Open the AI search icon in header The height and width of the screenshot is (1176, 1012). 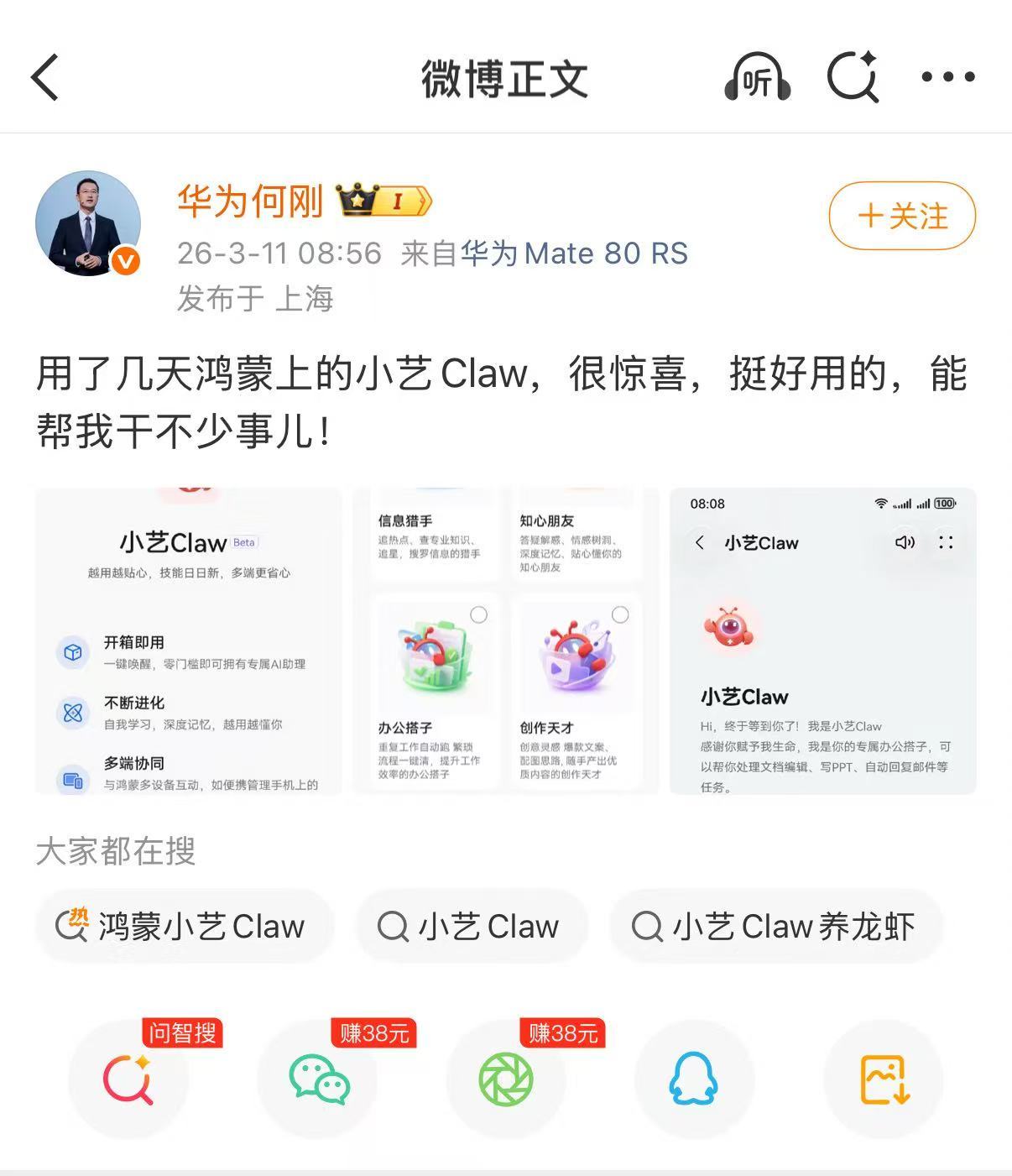(853, 78)
